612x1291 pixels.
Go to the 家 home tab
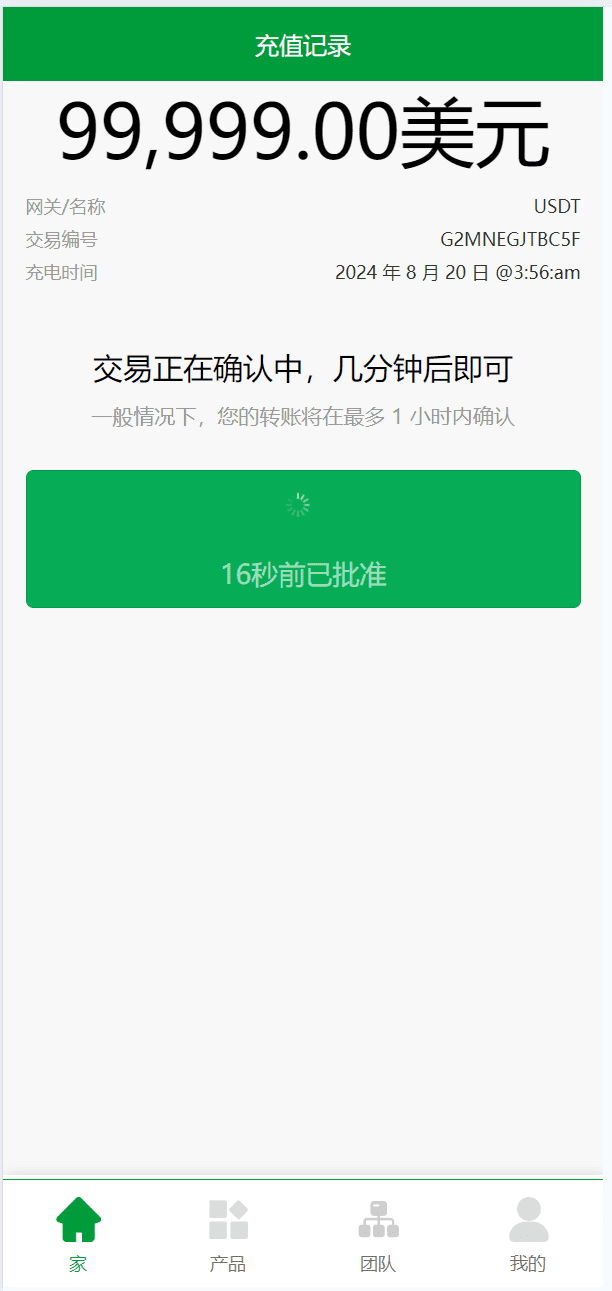pos(78,1234)
